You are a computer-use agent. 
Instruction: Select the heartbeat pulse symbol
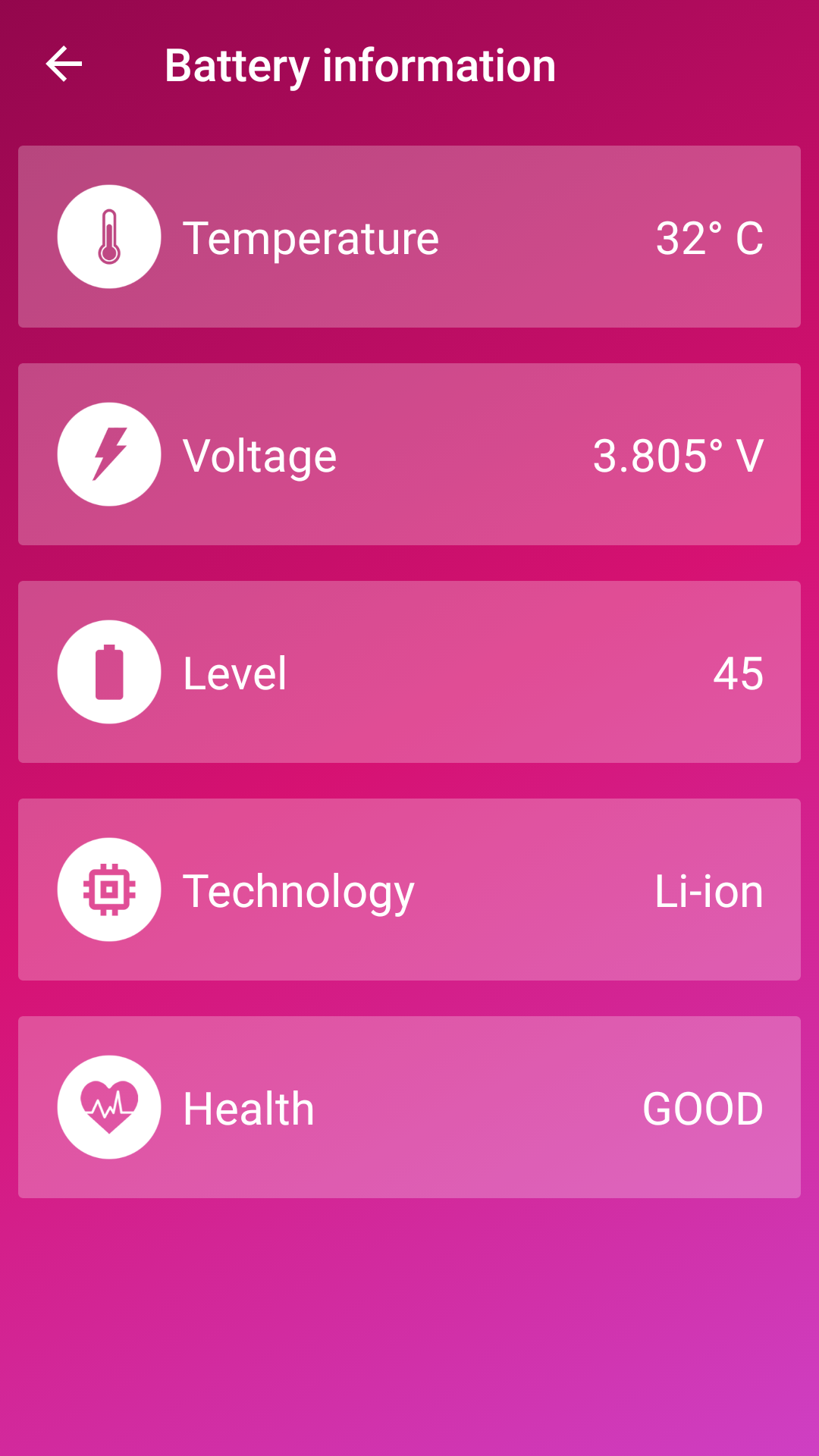tap(108, 1107)
